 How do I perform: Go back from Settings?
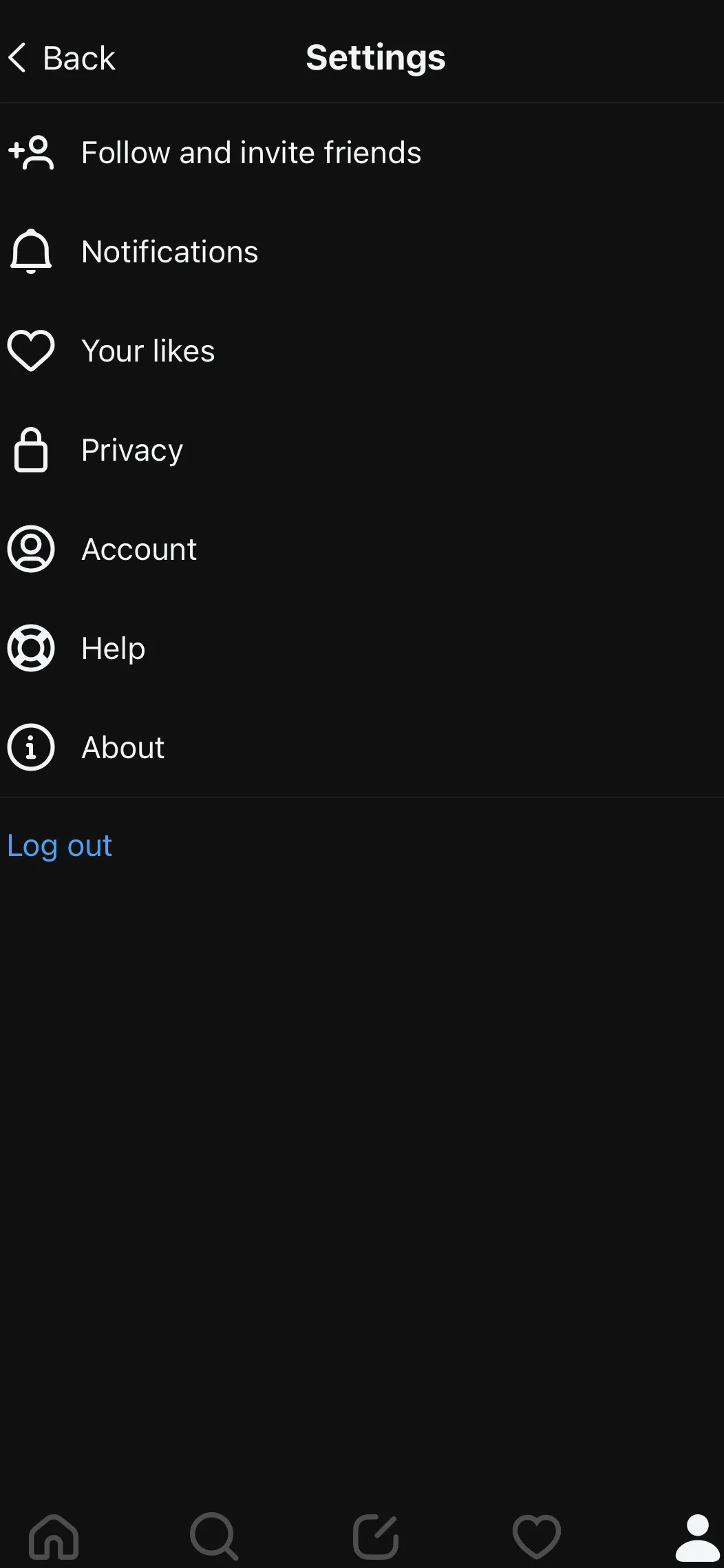[61, 58]
